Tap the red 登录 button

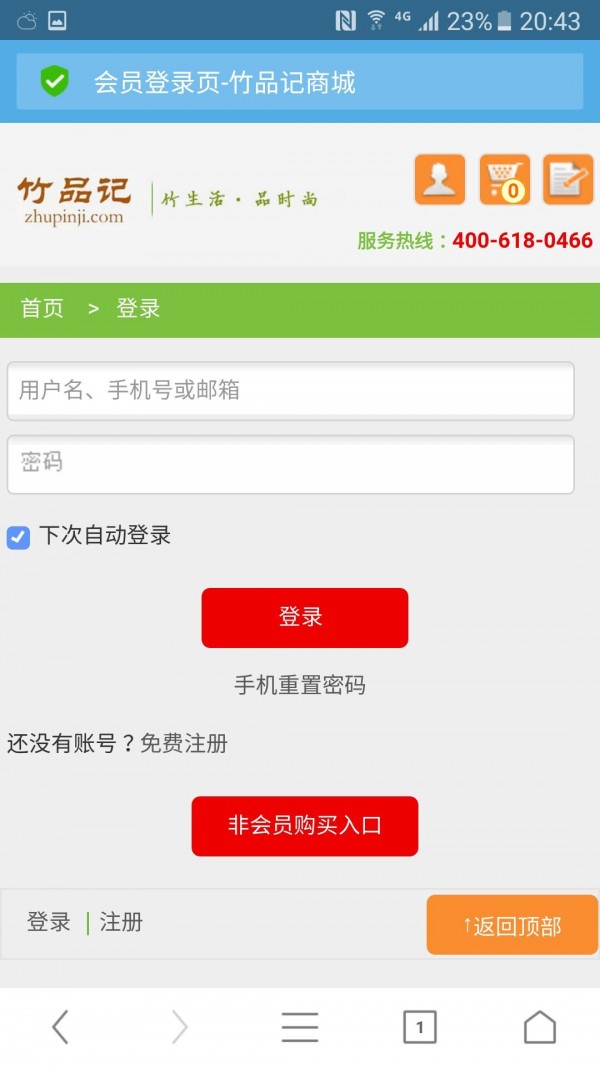click(x=304, y=617)
